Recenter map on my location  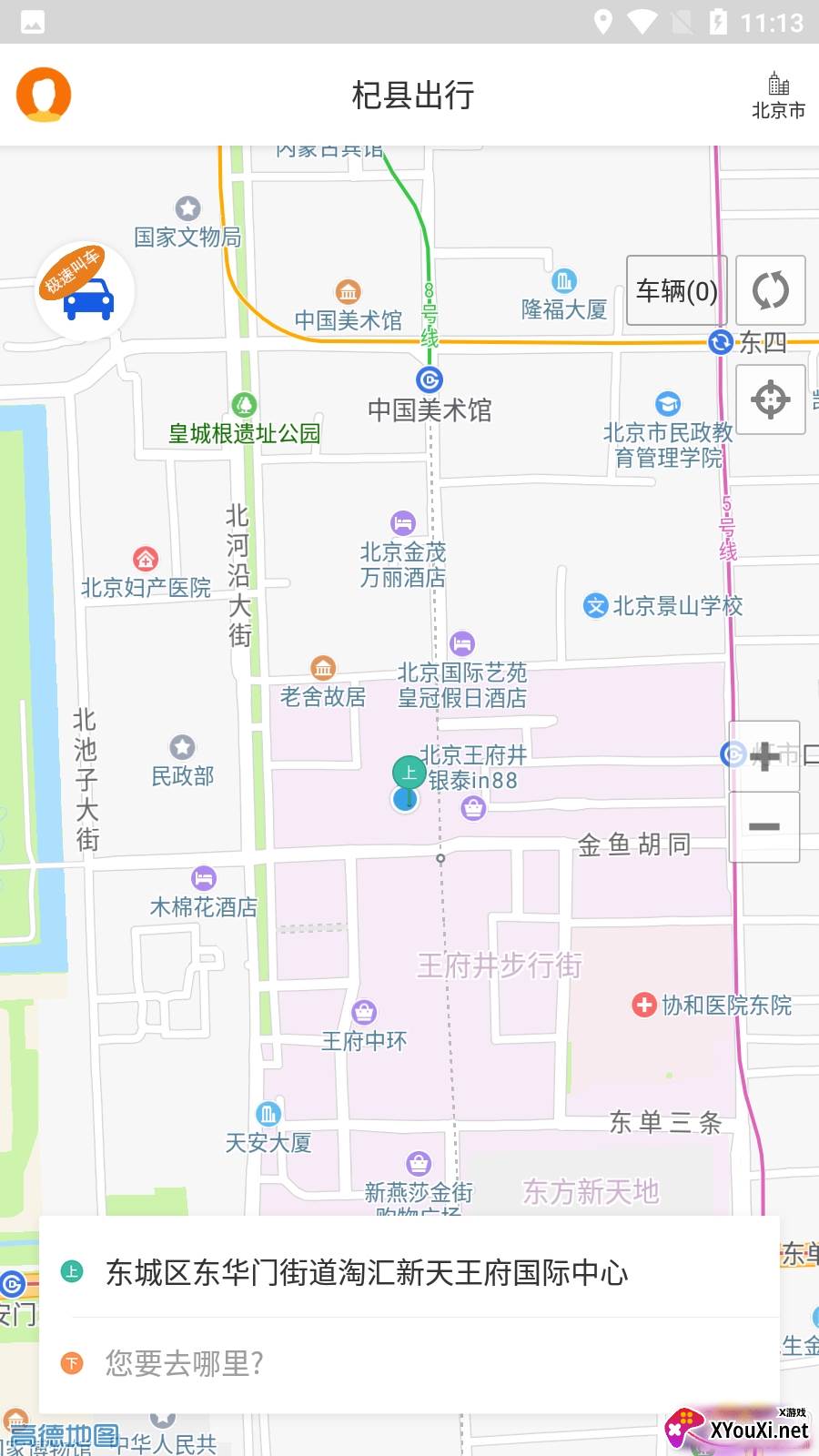[770, 399]
